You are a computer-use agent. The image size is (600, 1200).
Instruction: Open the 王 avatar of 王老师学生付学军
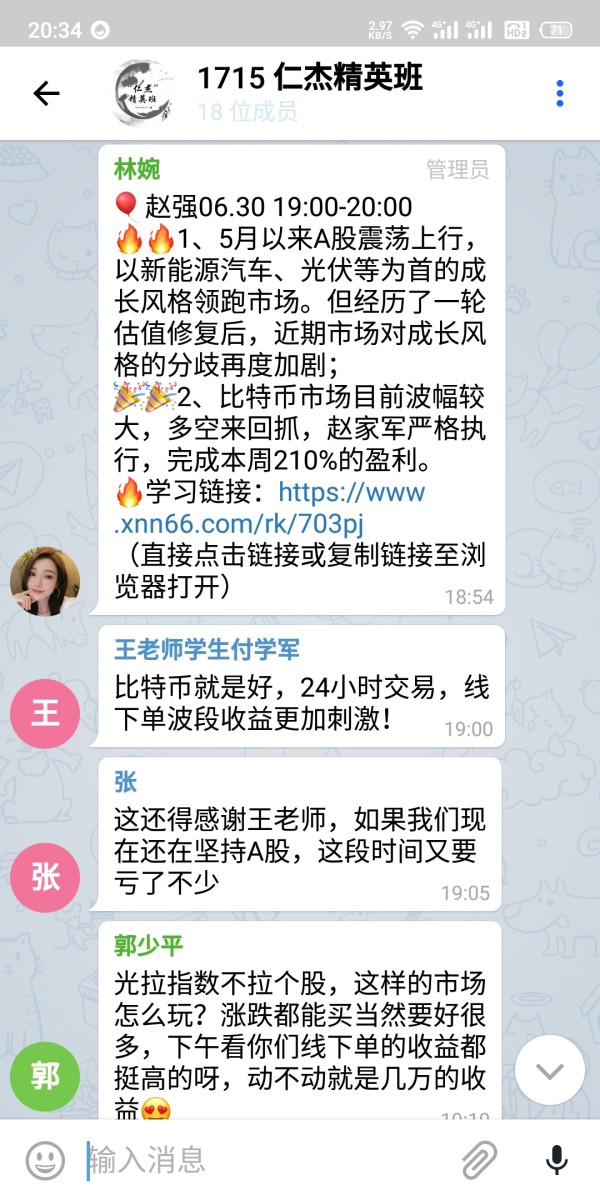[x=45, y=712]
